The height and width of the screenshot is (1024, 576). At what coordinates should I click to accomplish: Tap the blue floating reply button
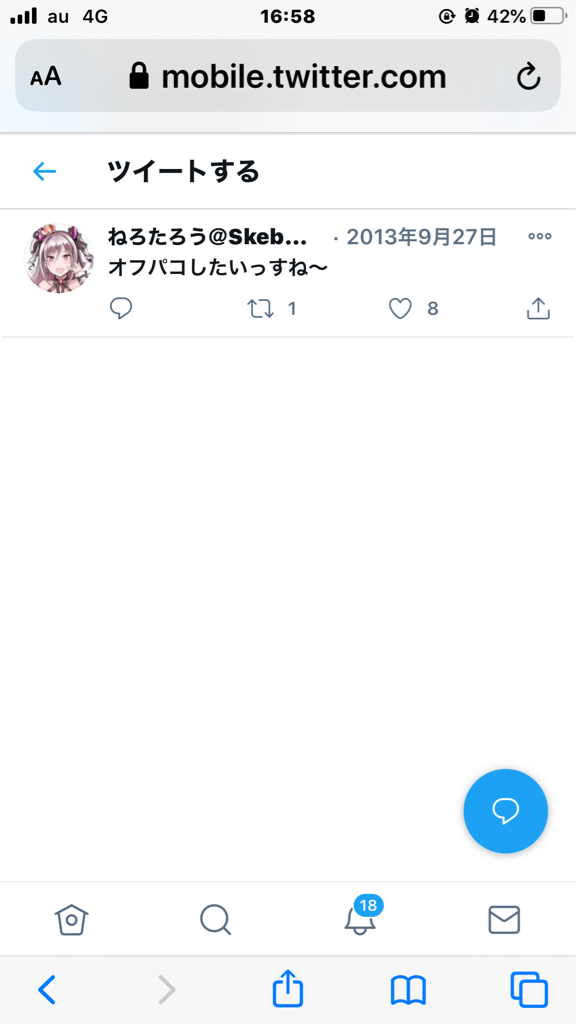click(505, 810)
